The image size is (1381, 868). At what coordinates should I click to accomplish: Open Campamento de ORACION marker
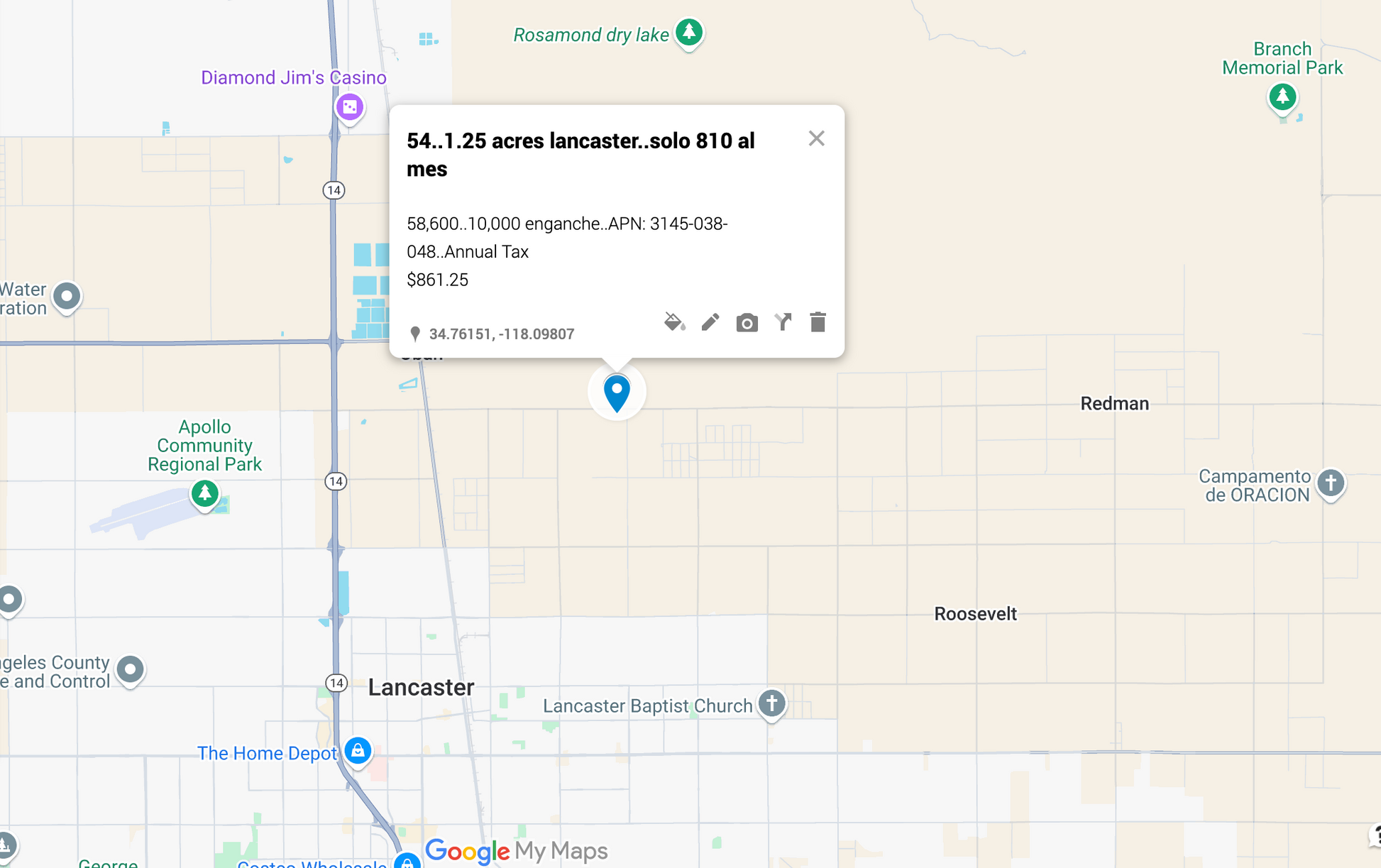click(1331, 483)
